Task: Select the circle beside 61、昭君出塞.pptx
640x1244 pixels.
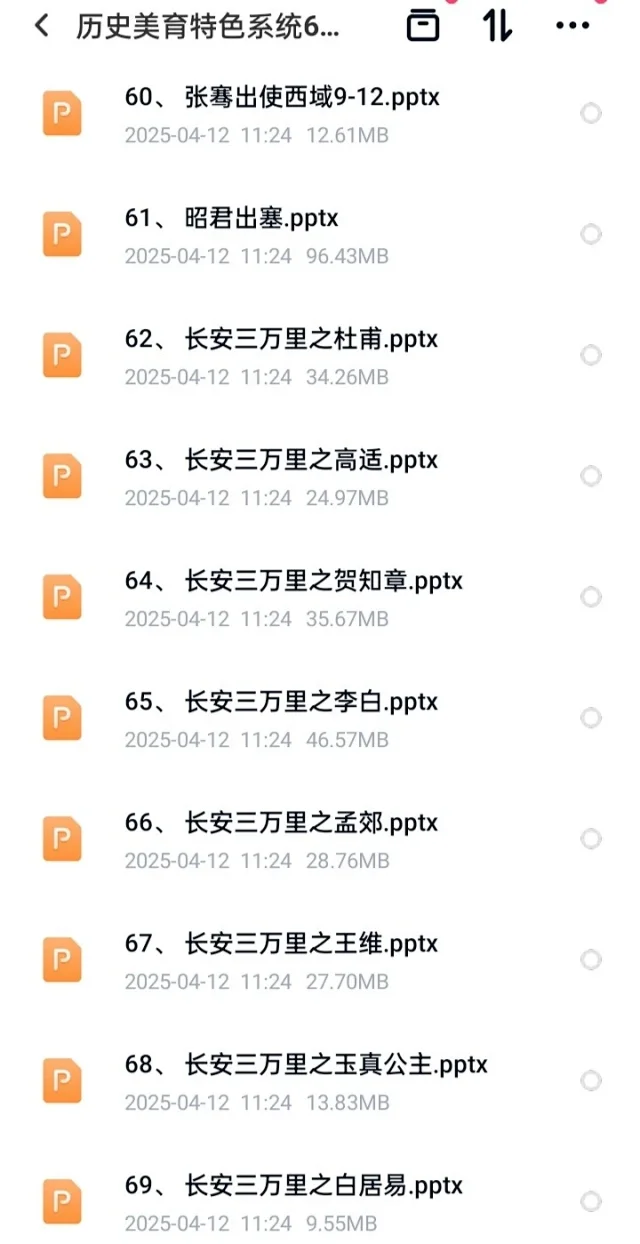Action: 591,234
